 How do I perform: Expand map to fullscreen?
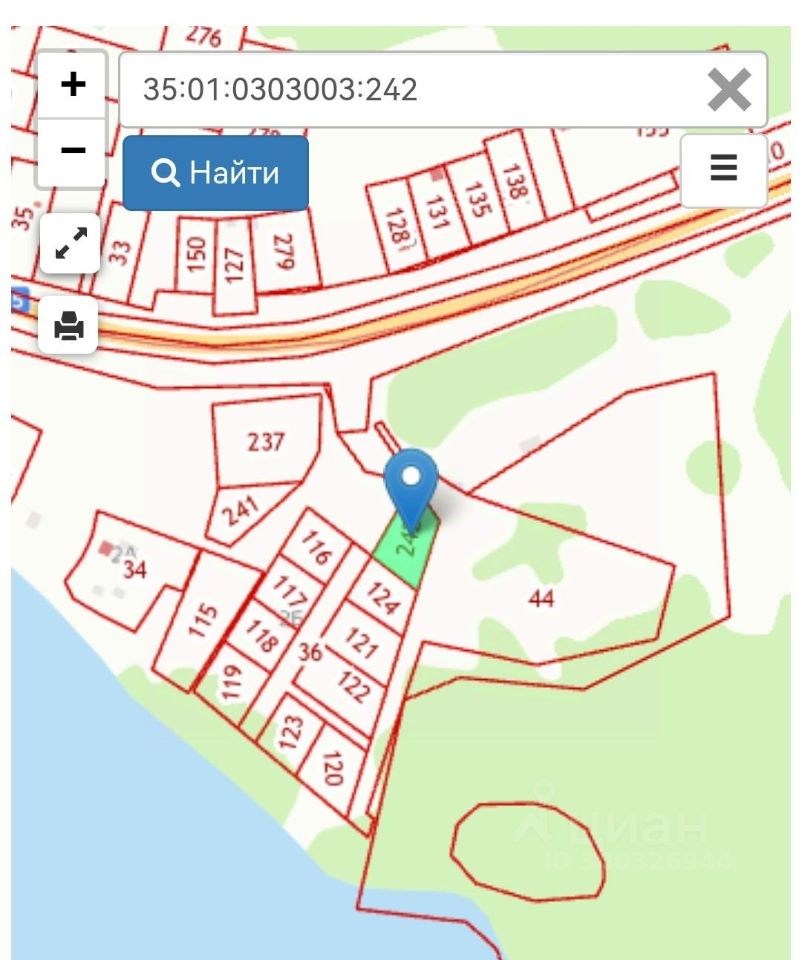[70, 243]
